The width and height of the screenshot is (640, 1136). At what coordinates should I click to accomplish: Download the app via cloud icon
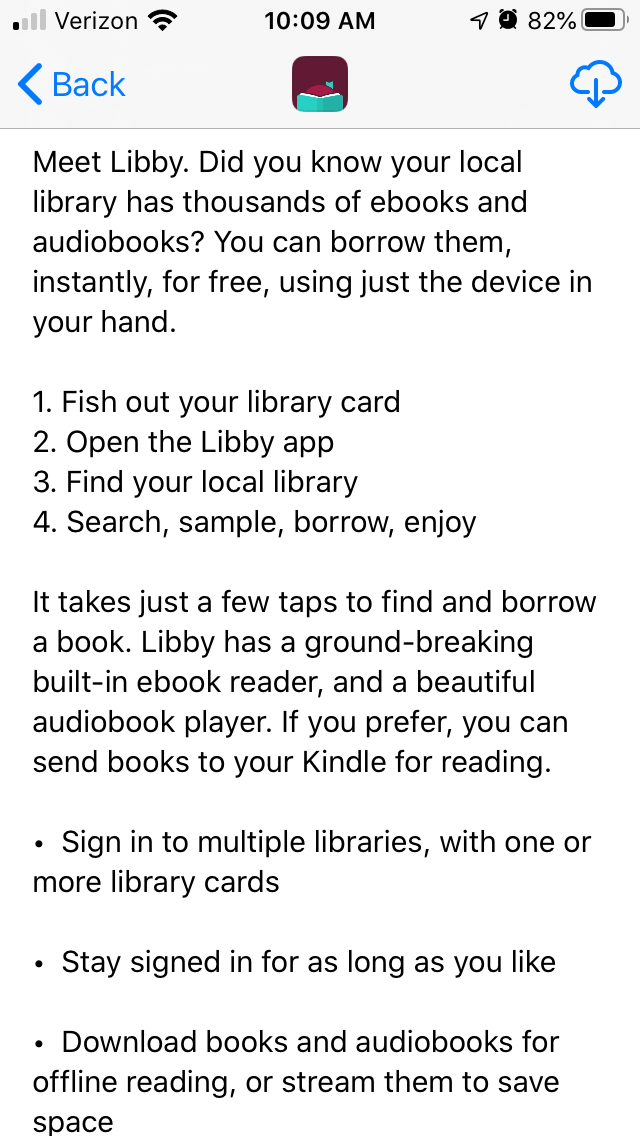[x=595, y=85]
